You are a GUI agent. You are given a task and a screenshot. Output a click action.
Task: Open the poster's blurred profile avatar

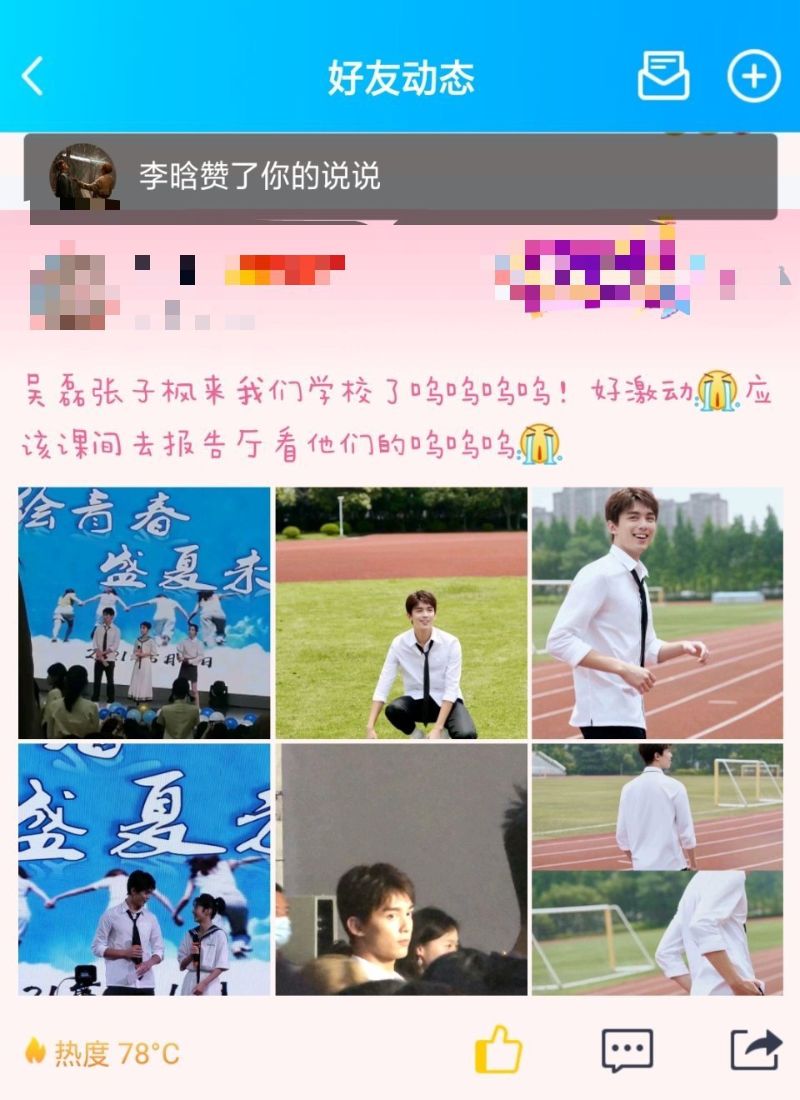click(68, 283)
